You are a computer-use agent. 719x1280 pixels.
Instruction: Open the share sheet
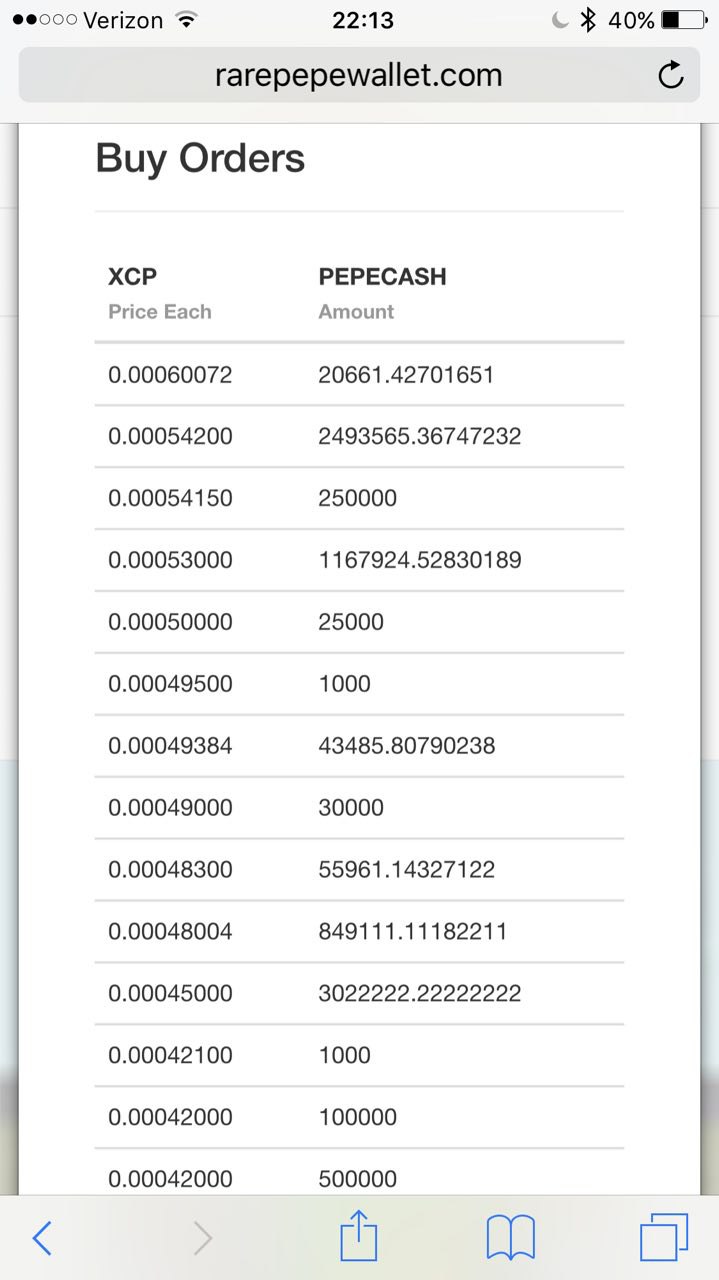[359, 1236]
